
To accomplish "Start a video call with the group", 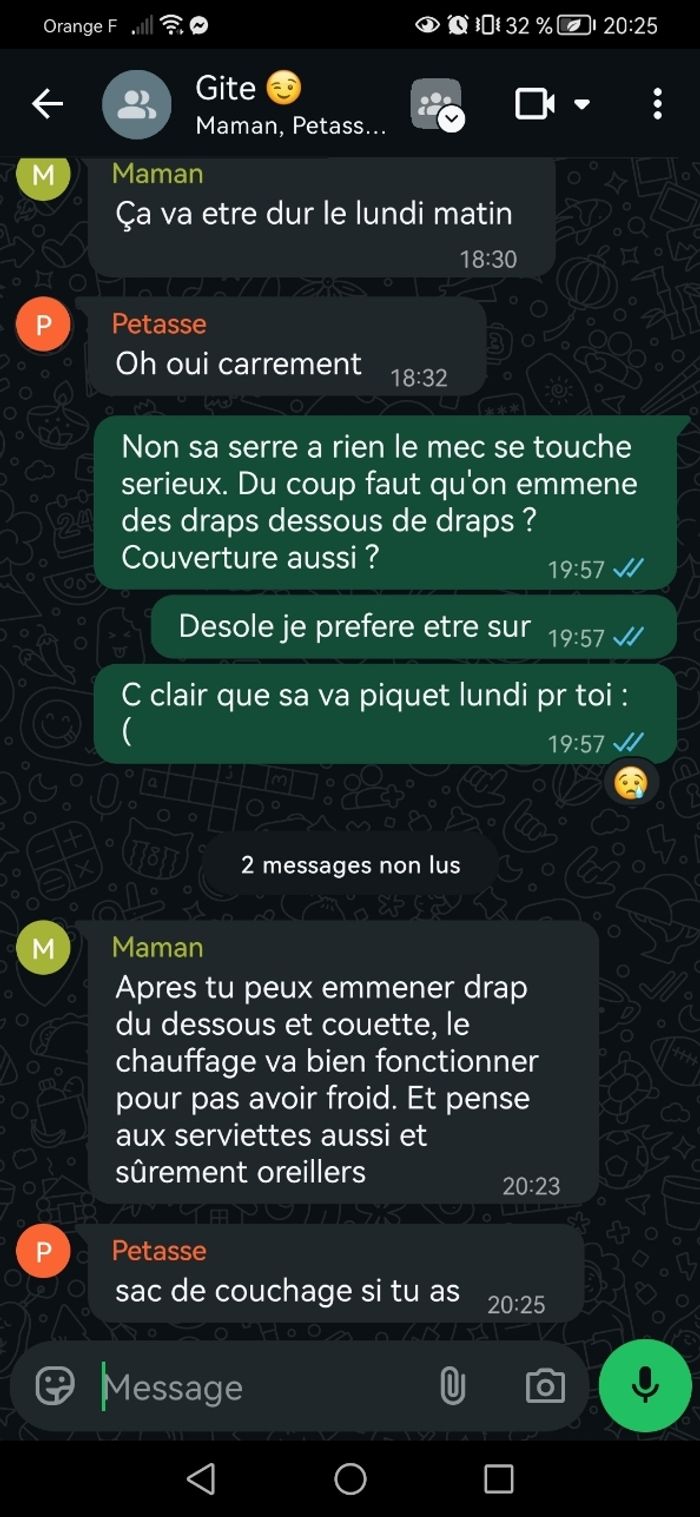I will tap(534, 104).
